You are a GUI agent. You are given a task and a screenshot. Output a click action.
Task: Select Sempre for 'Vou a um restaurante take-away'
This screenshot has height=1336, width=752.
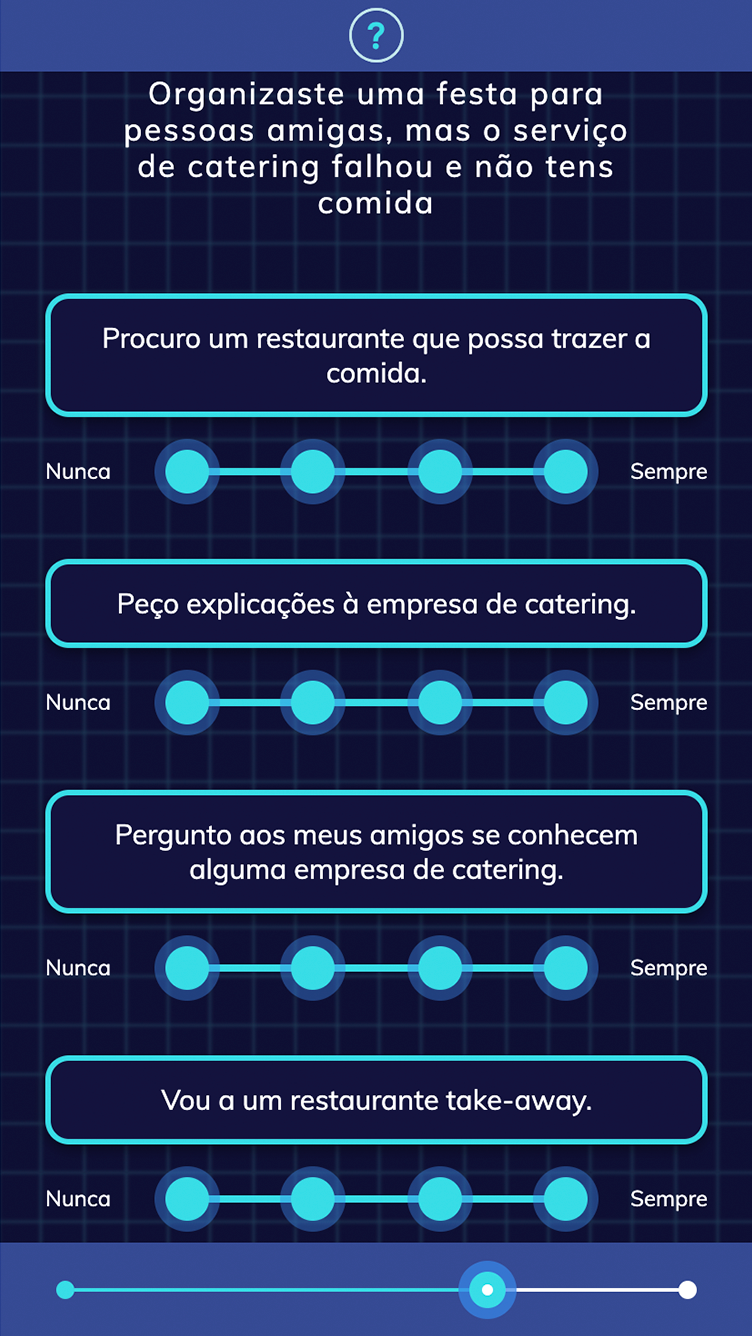[x=565, y=1198]
